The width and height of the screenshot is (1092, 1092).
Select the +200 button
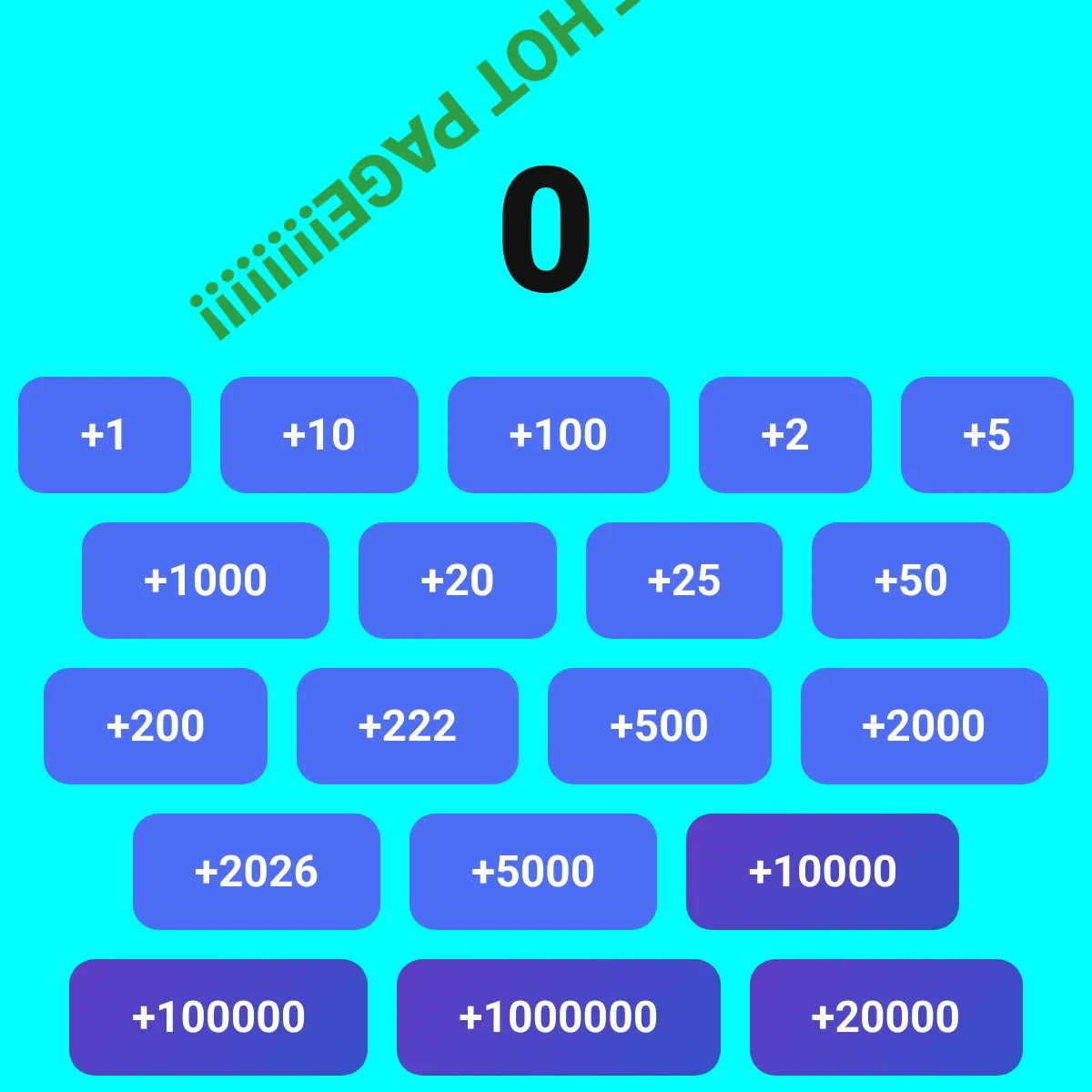pos(156,726)
